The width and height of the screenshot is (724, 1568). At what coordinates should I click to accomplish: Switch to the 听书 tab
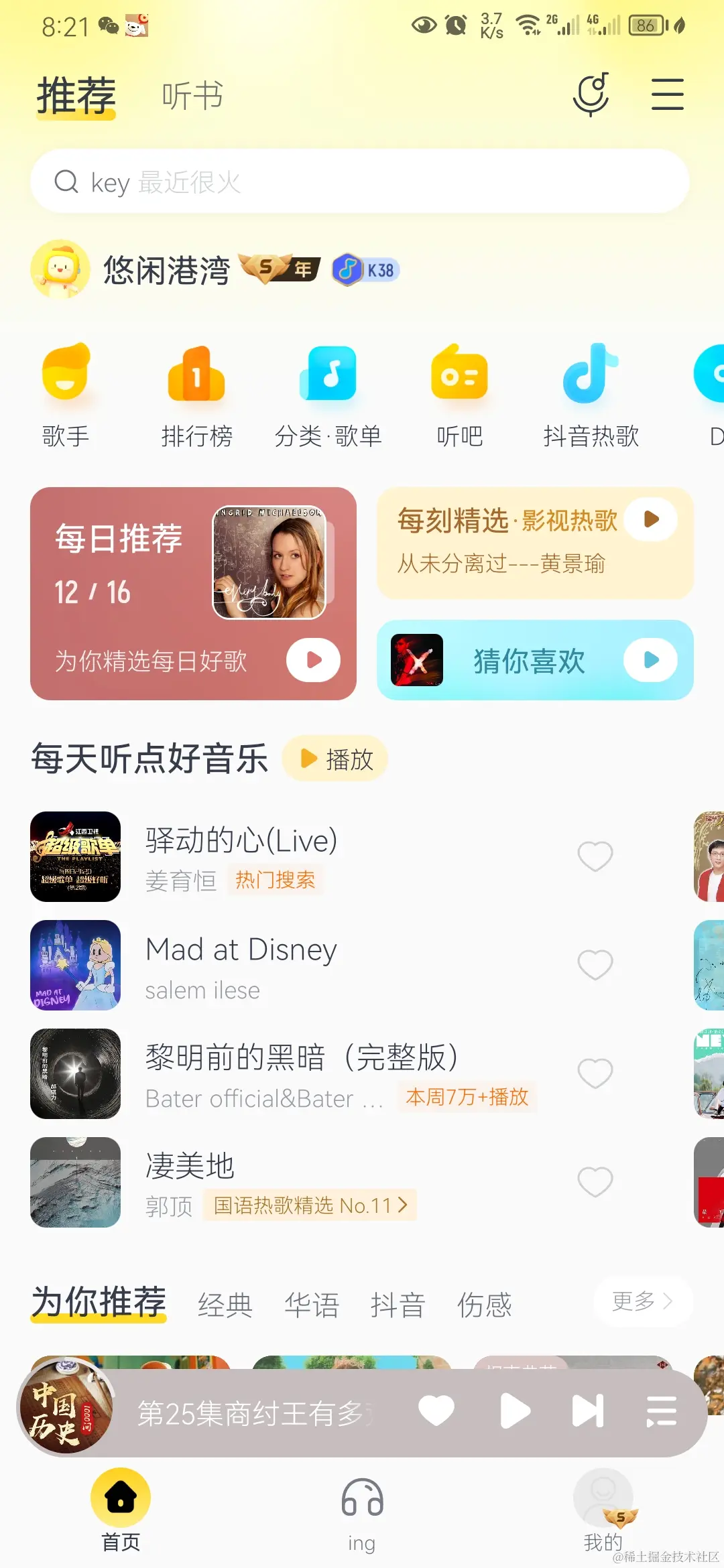[x=192, y=96]
